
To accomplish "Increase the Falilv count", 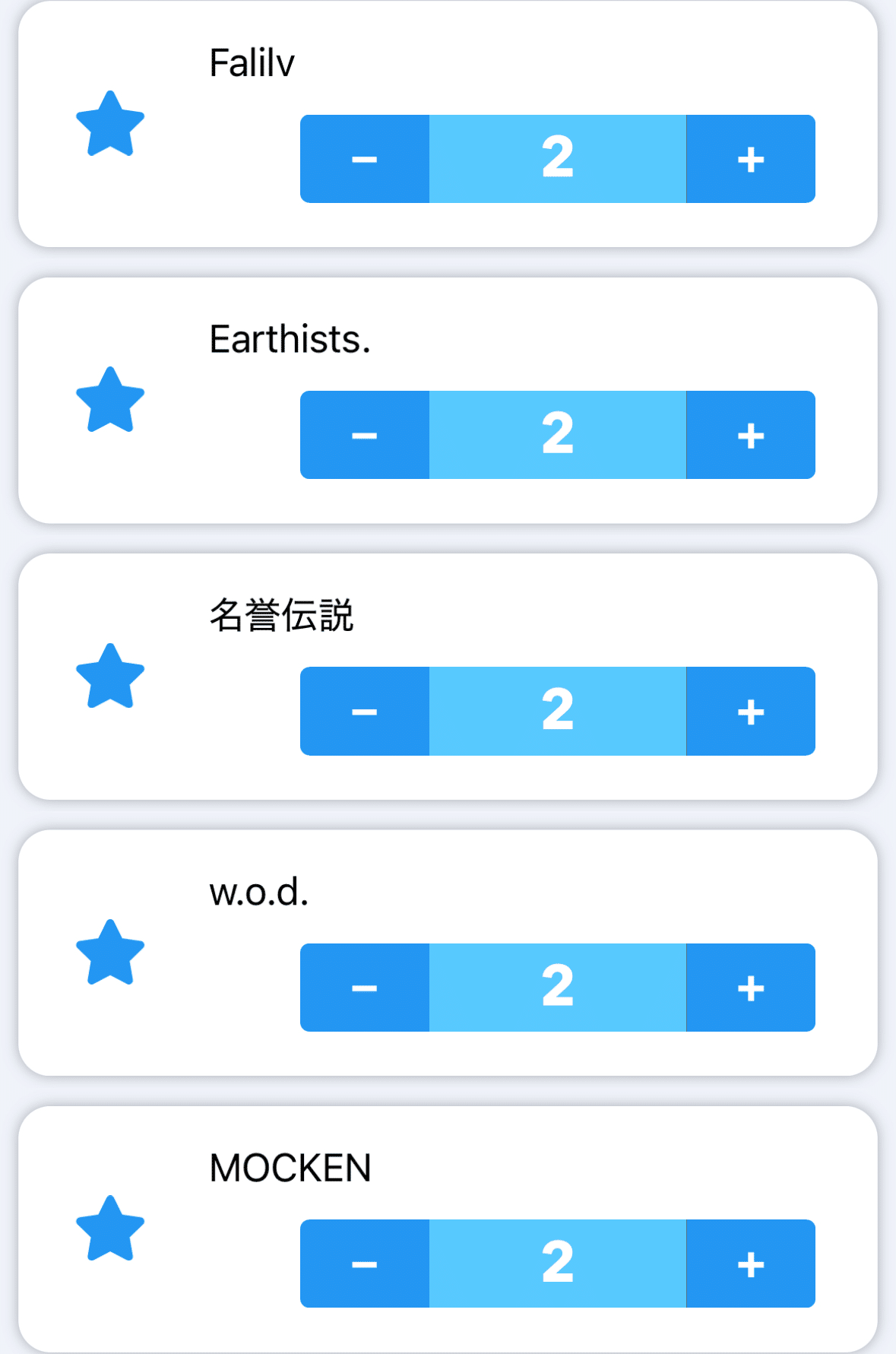I will point(751,159).
